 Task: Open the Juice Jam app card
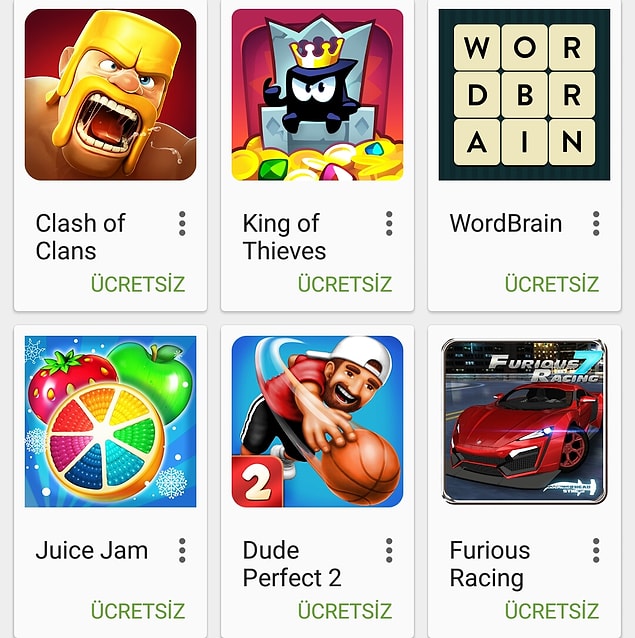[110, 421]
